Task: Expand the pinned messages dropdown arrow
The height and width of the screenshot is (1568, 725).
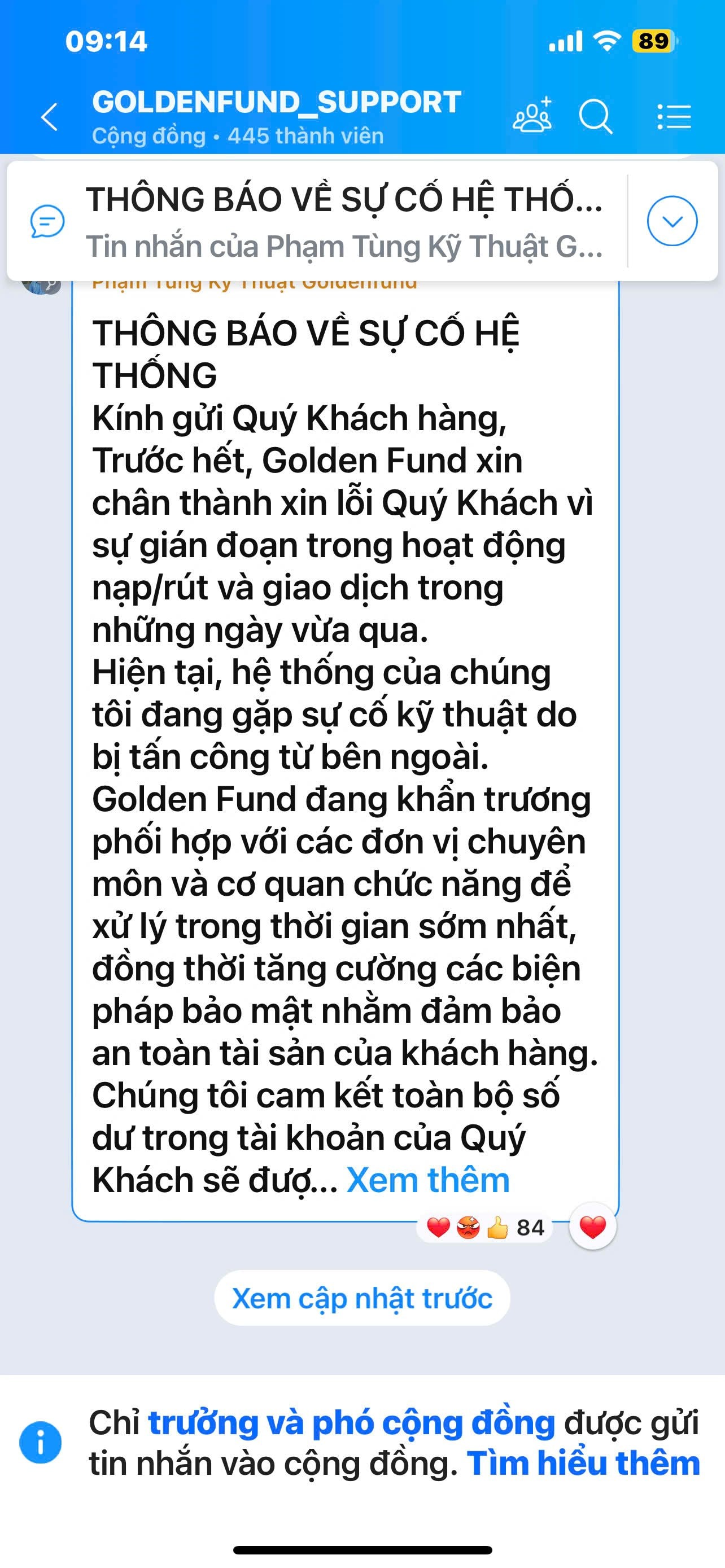Action: click(x=671, y=221)
